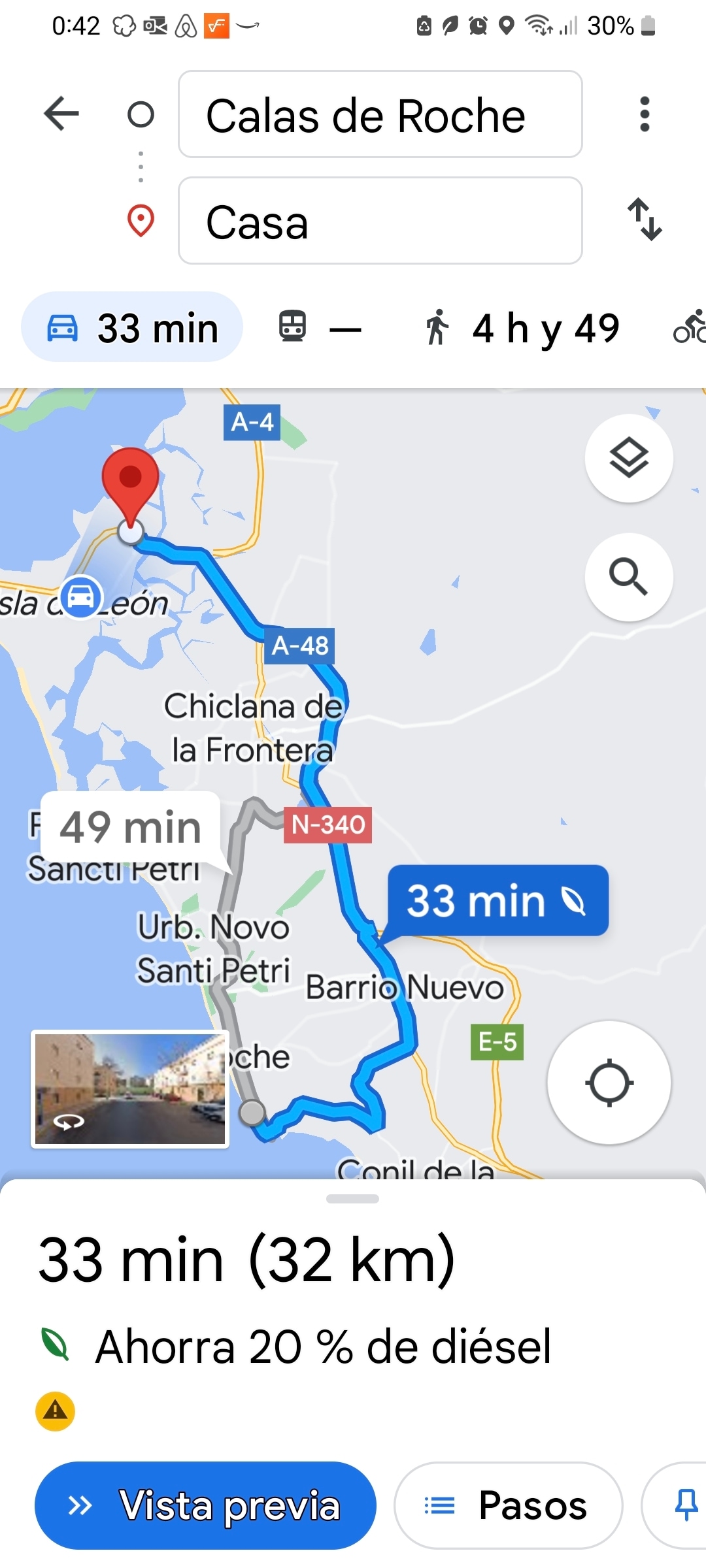Screen dimensions: 706x1568
Task: Go back using the top arrow
Action: 61,114
